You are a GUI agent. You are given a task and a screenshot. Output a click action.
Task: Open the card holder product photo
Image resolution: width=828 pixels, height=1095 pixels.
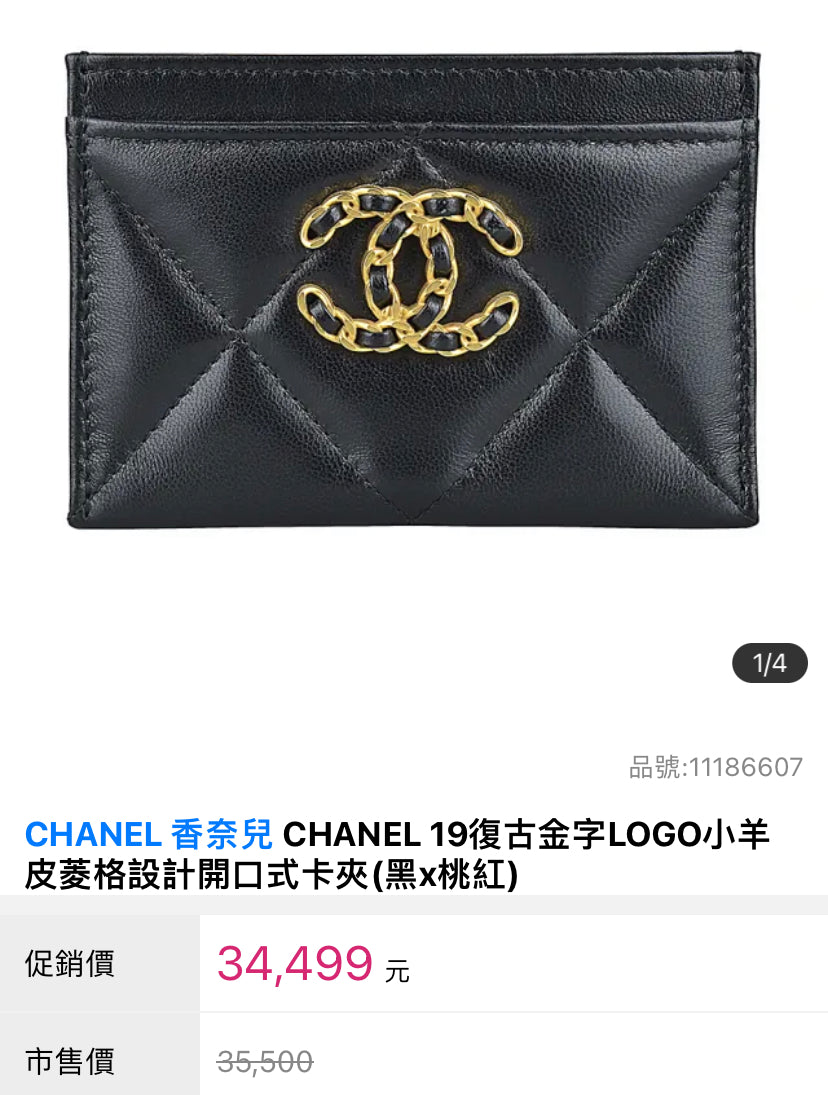coord(413,290)
